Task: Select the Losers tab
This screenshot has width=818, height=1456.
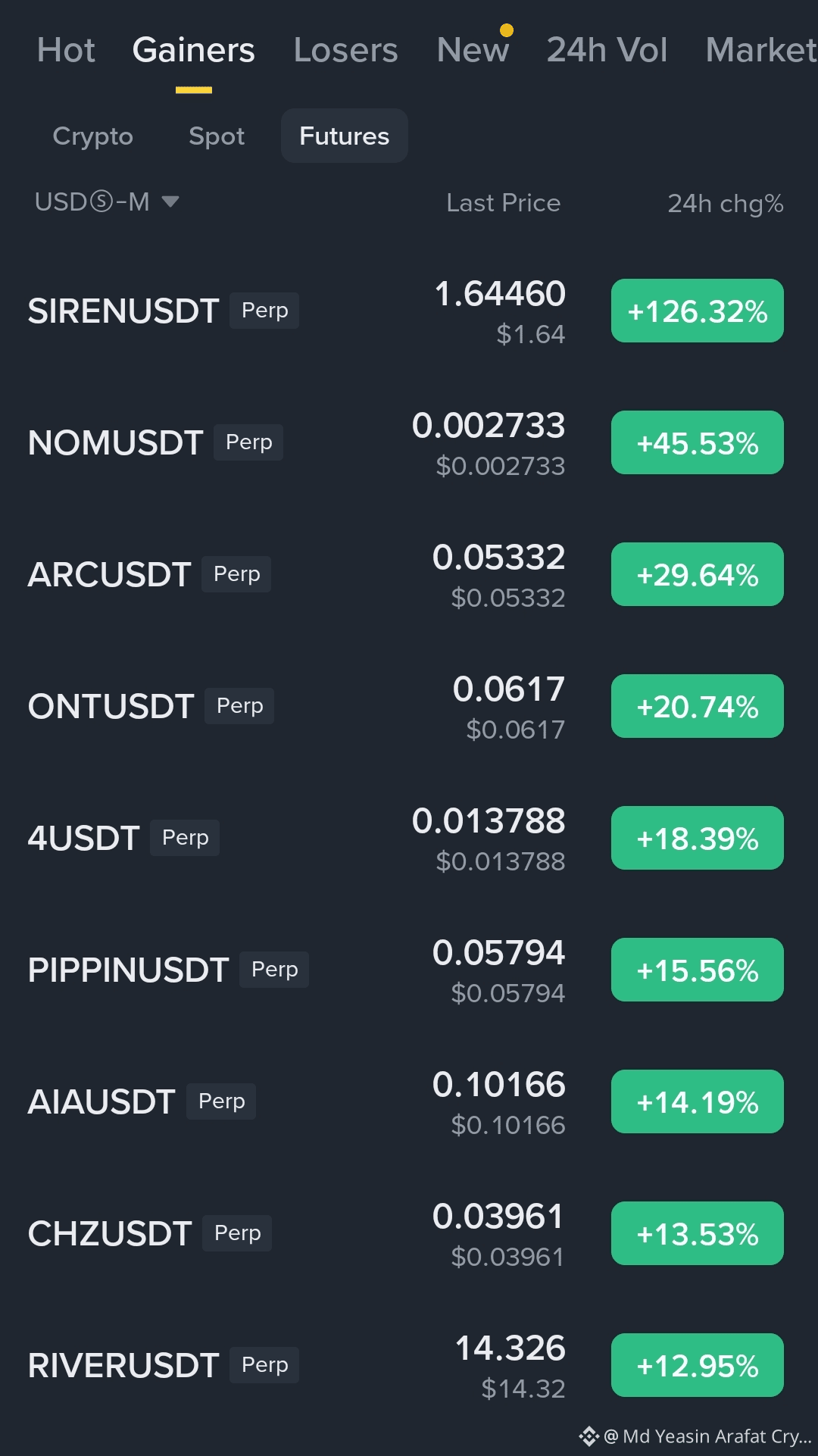Action: [345, 50]
